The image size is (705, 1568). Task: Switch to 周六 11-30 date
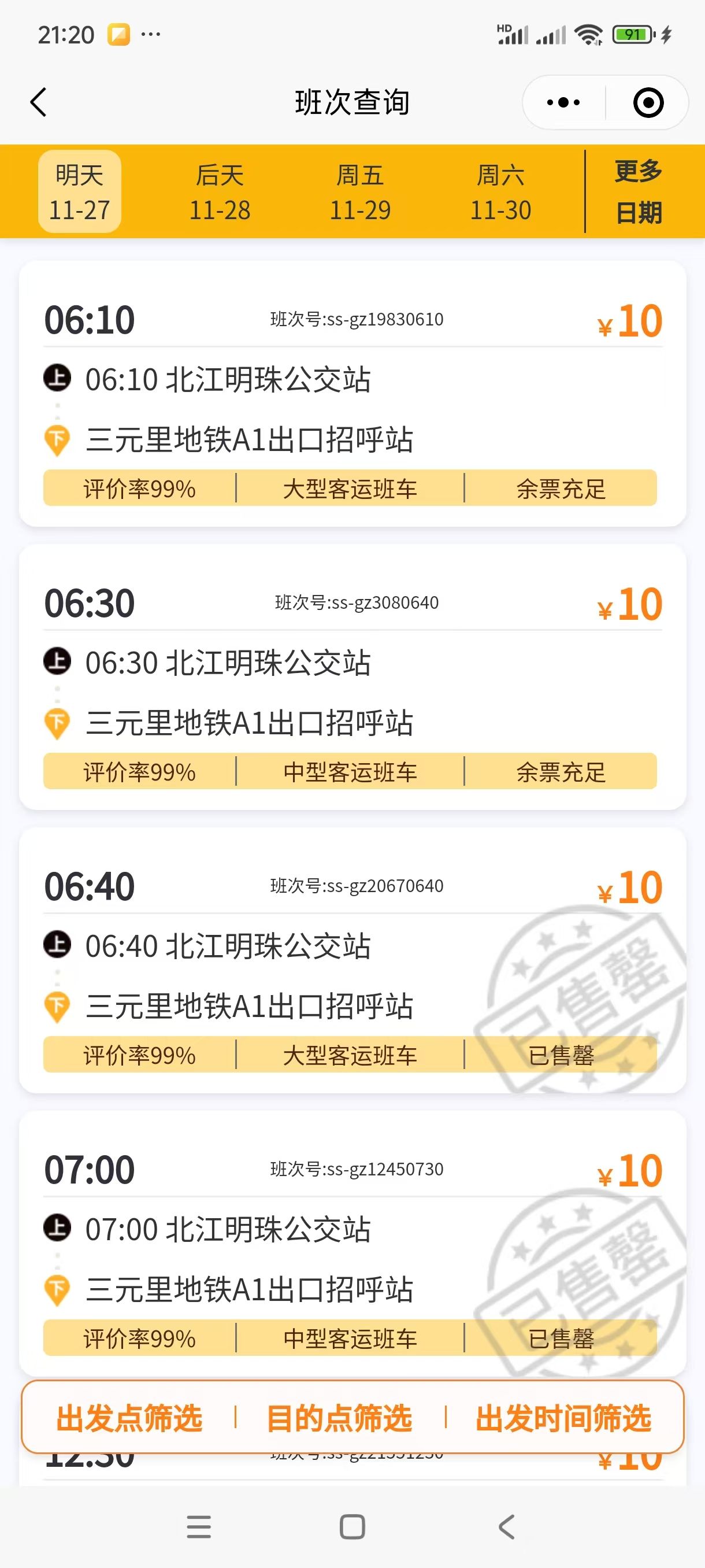pos(500,192)
